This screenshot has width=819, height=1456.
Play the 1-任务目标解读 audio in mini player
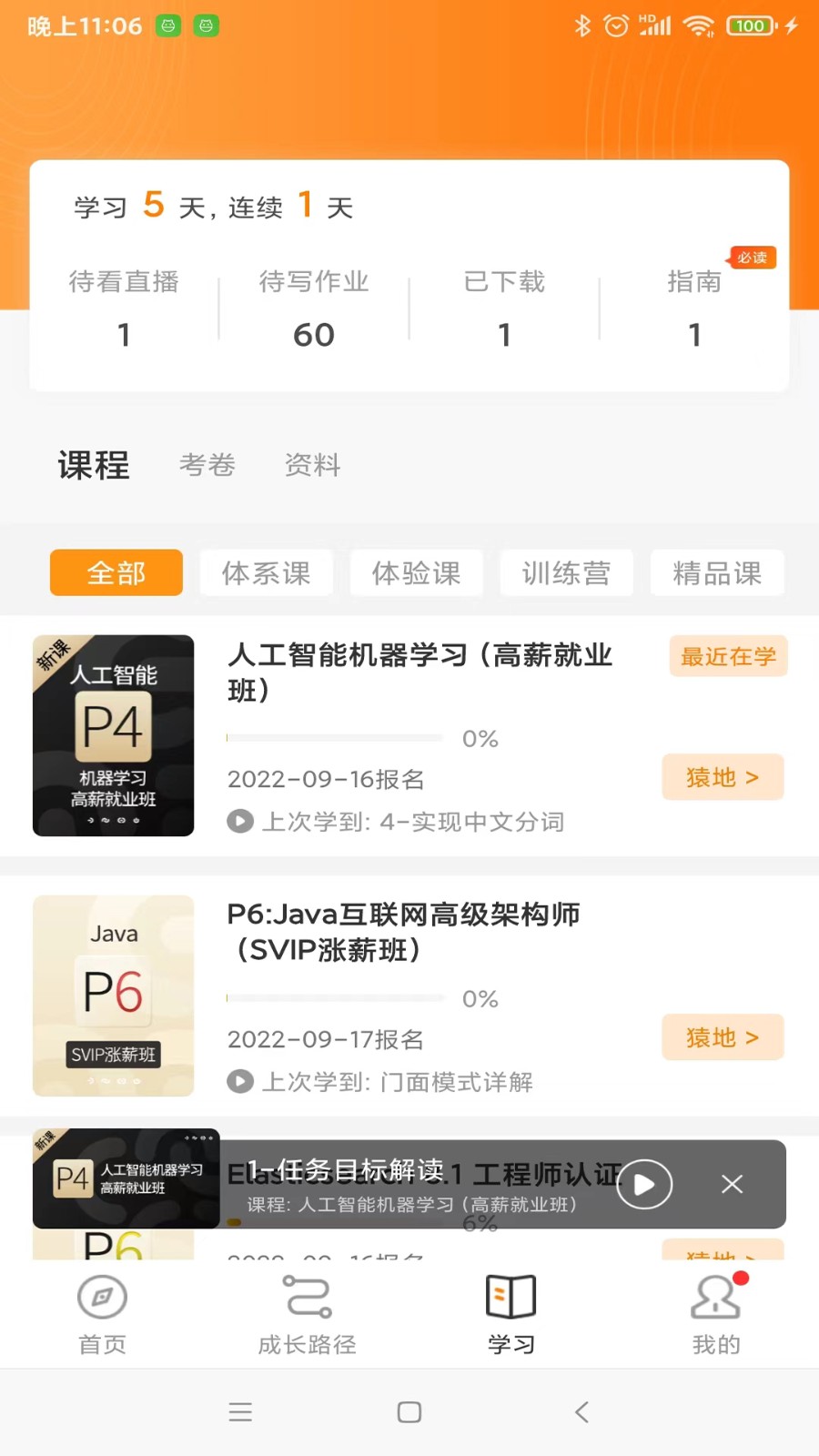(644, 1185)
